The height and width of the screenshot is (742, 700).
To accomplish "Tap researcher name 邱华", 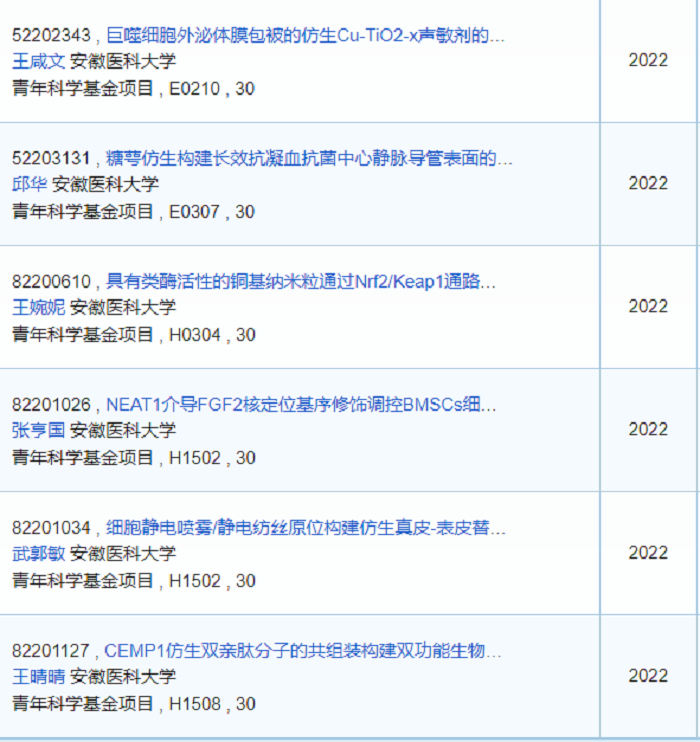I will pos(29,184).
